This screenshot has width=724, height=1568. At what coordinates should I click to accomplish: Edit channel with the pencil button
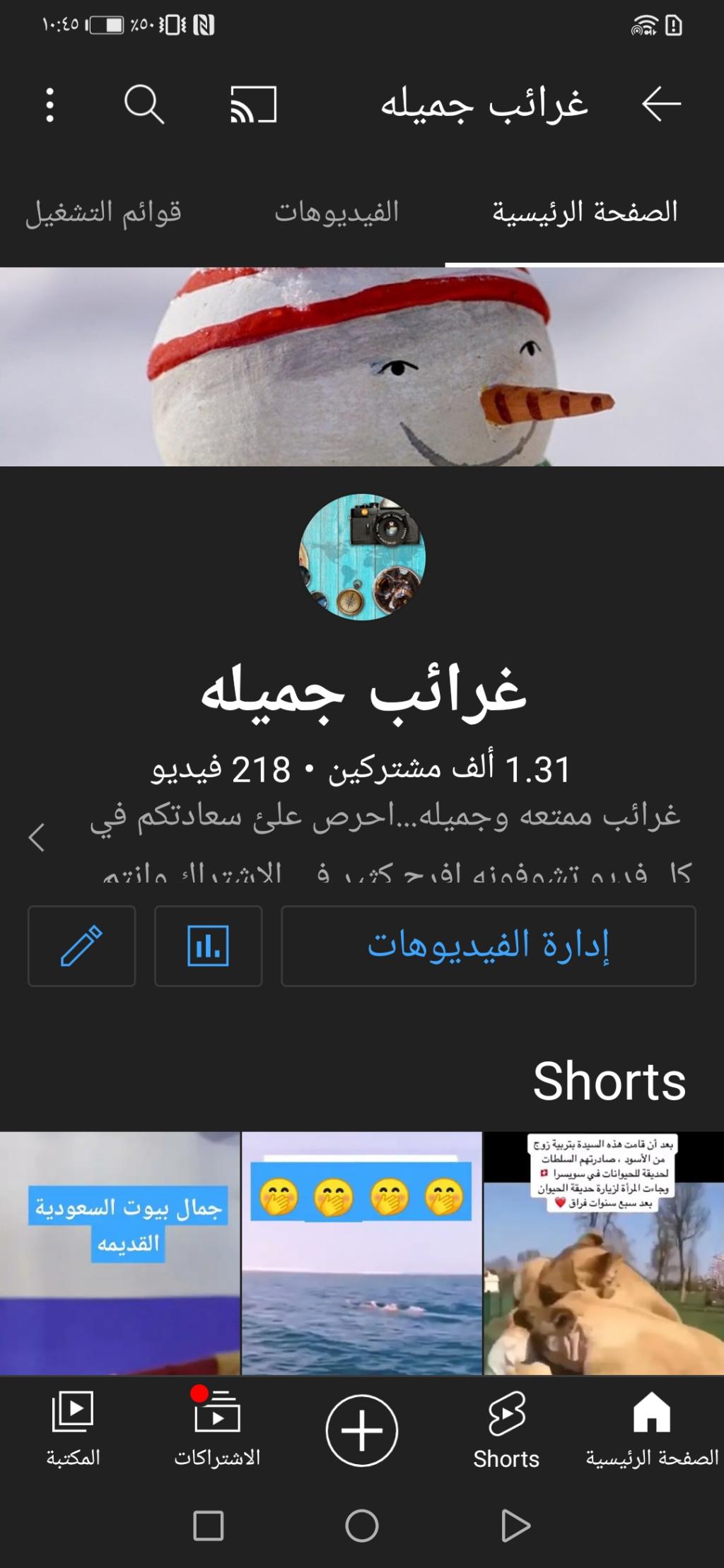tap(81, 945)
